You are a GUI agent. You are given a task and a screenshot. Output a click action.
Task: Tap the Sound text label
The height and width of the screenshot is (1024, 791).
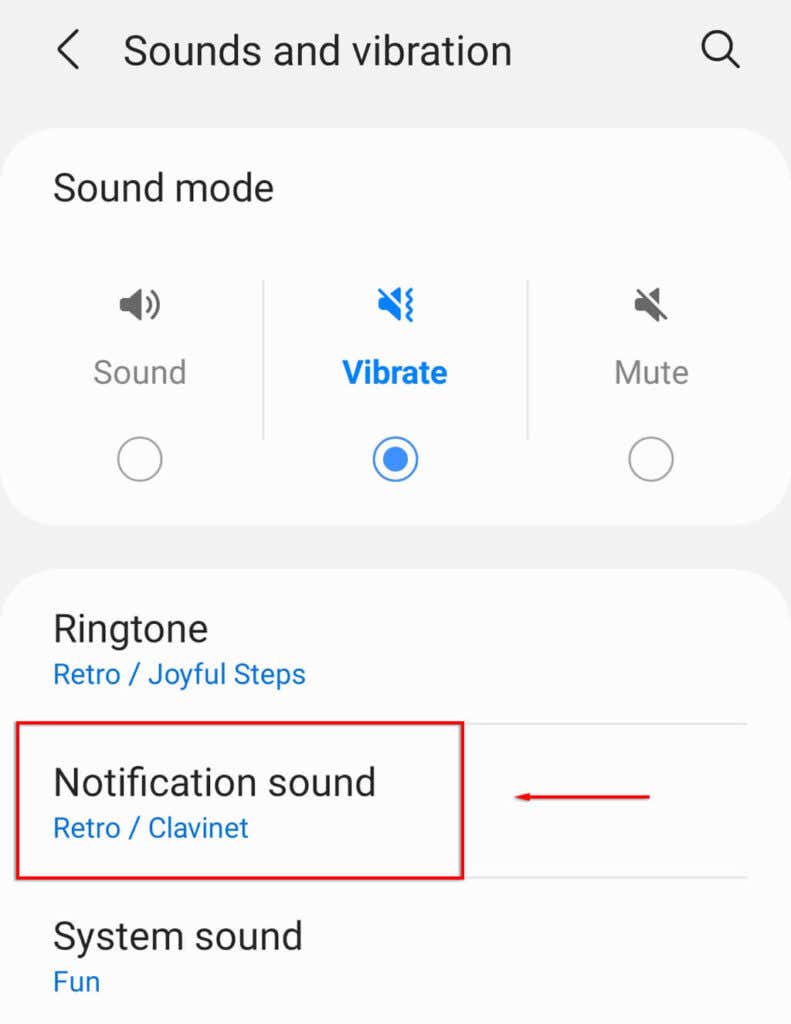[139, 372]
